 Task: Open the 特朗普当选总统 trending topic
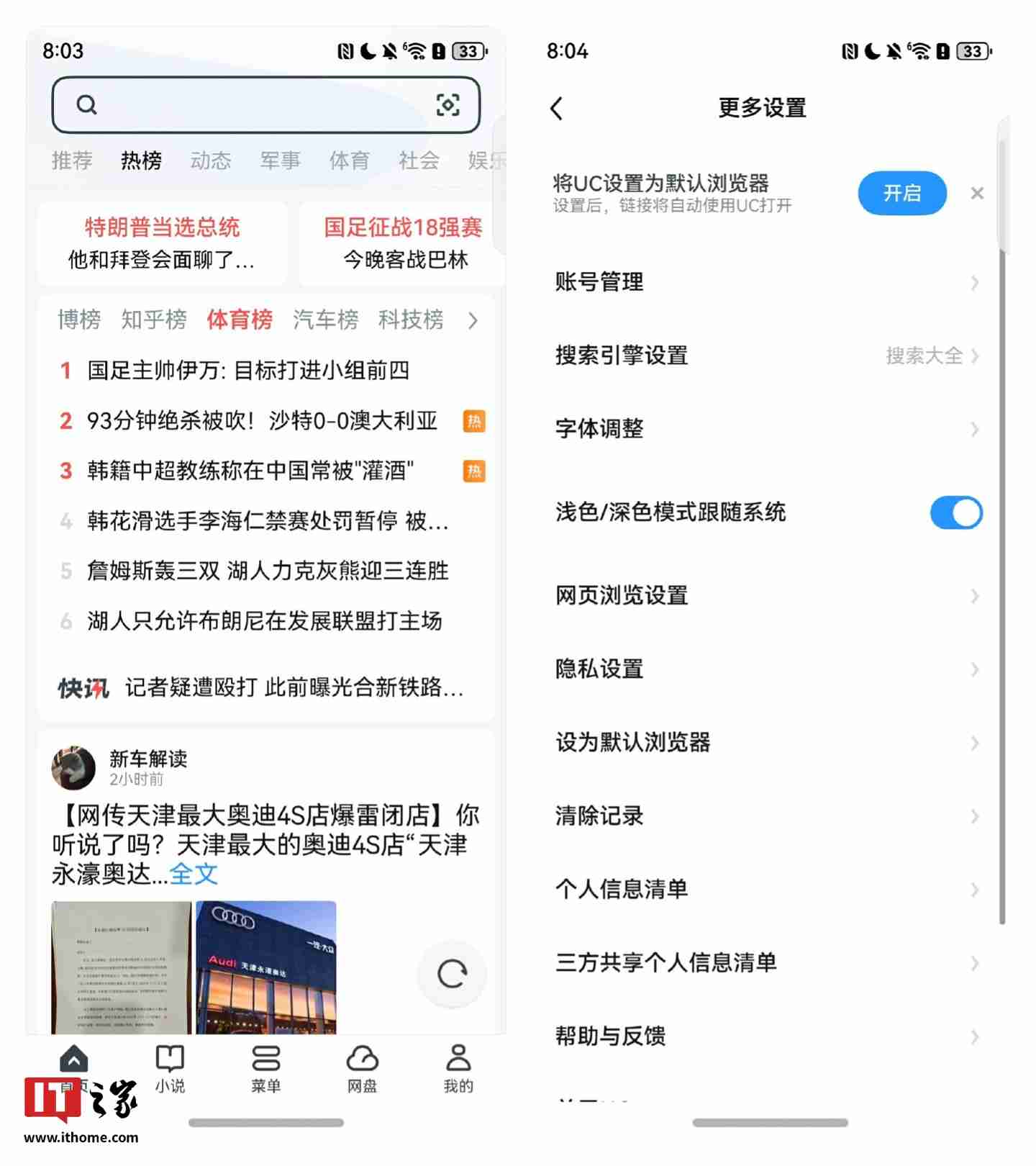coord(162,227)
